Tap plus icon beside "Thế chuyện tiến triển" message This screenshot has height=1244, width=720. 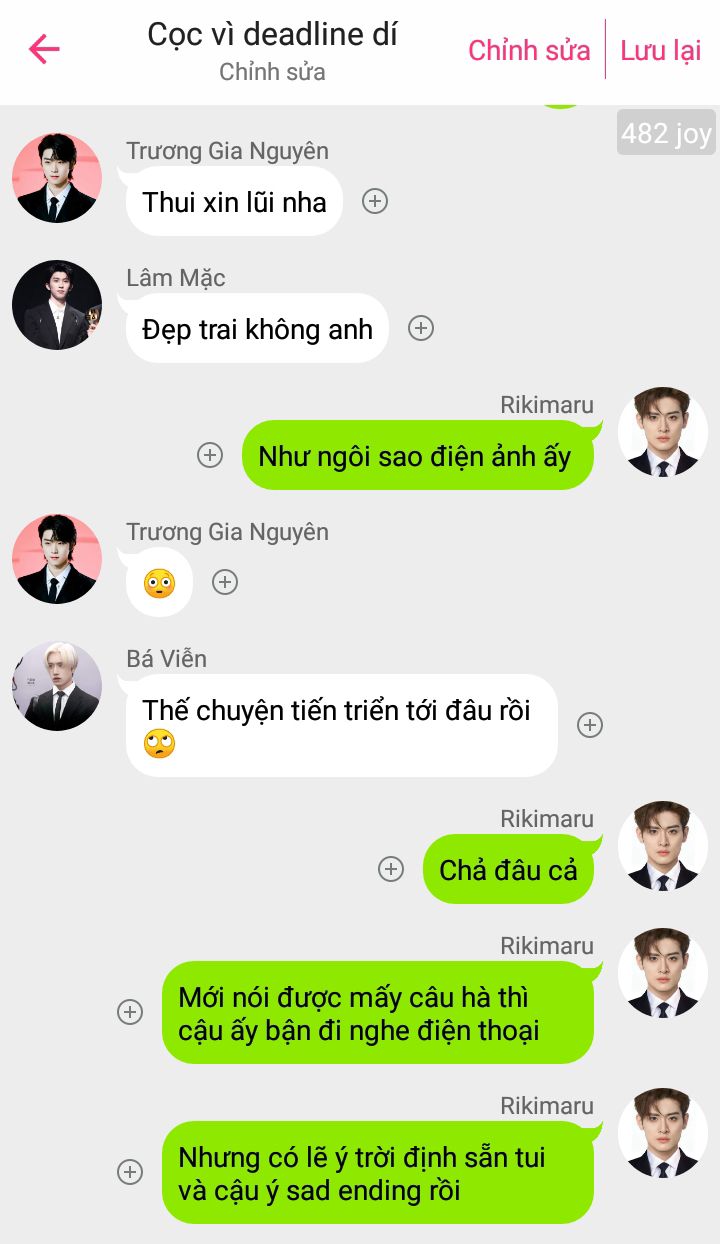click(x=590, y=725)
